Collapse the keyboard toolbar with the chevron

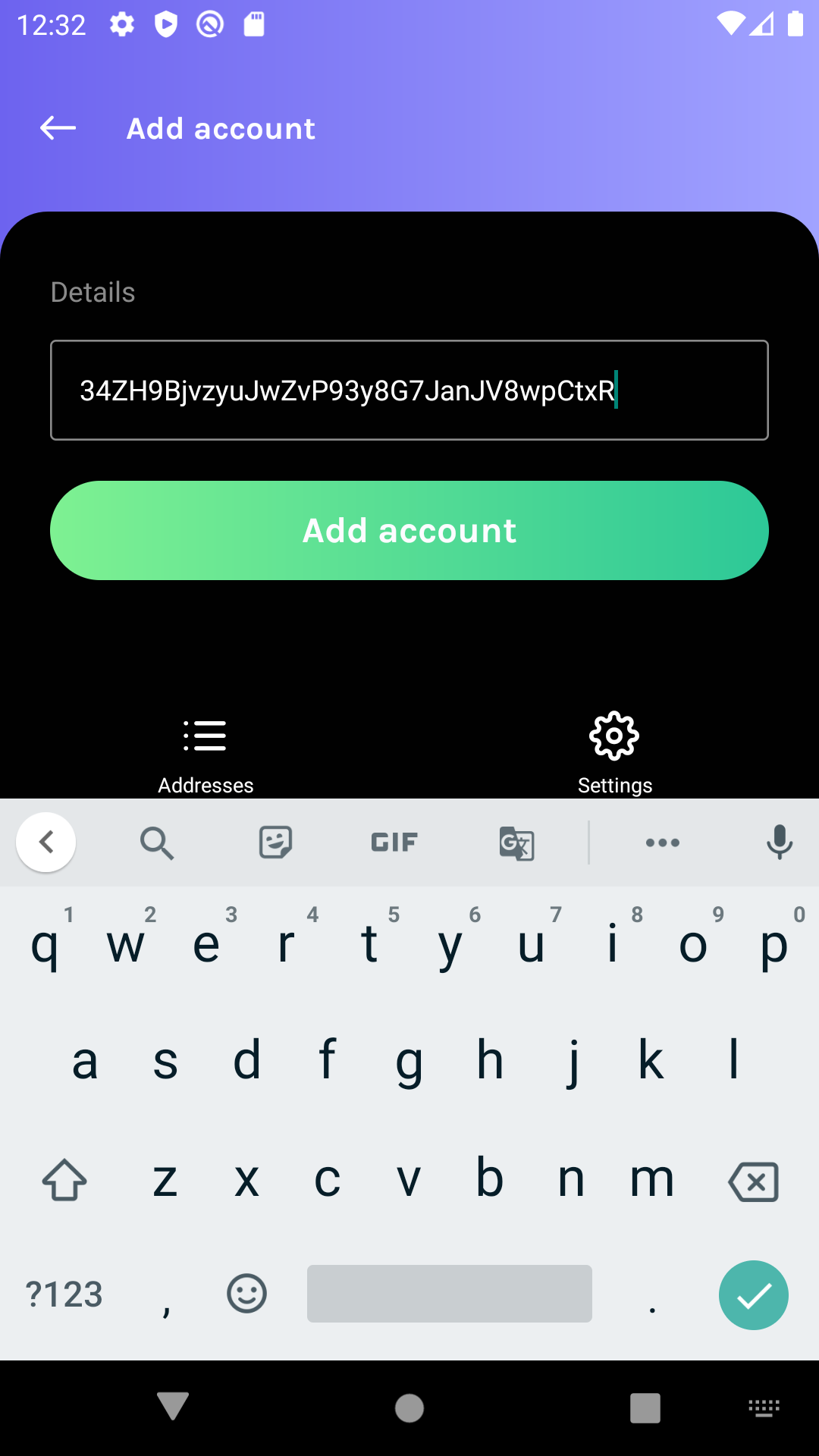point(46,842)
